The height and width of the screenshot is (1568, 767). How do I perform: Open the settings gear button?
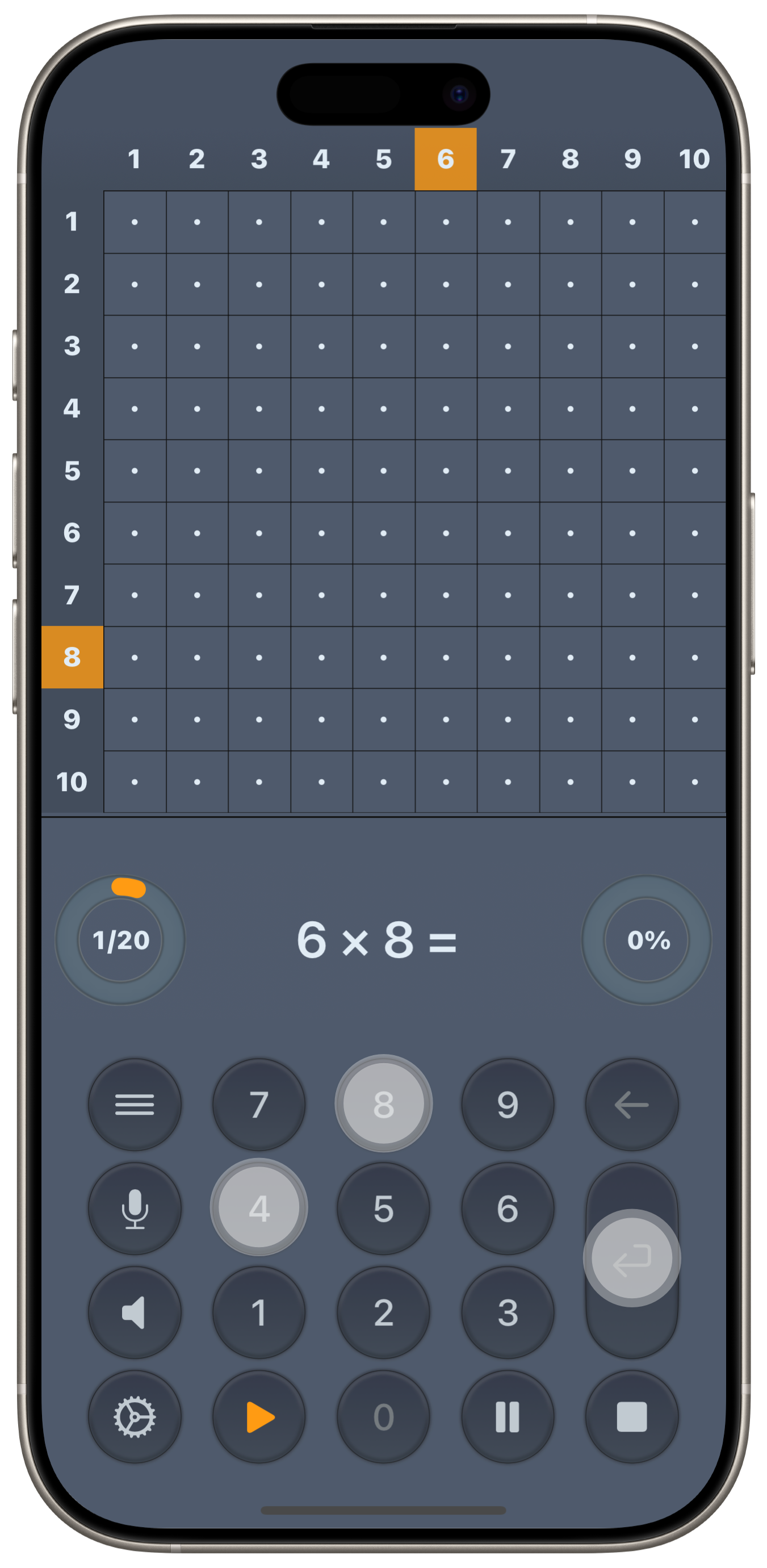click(135, 1416)
